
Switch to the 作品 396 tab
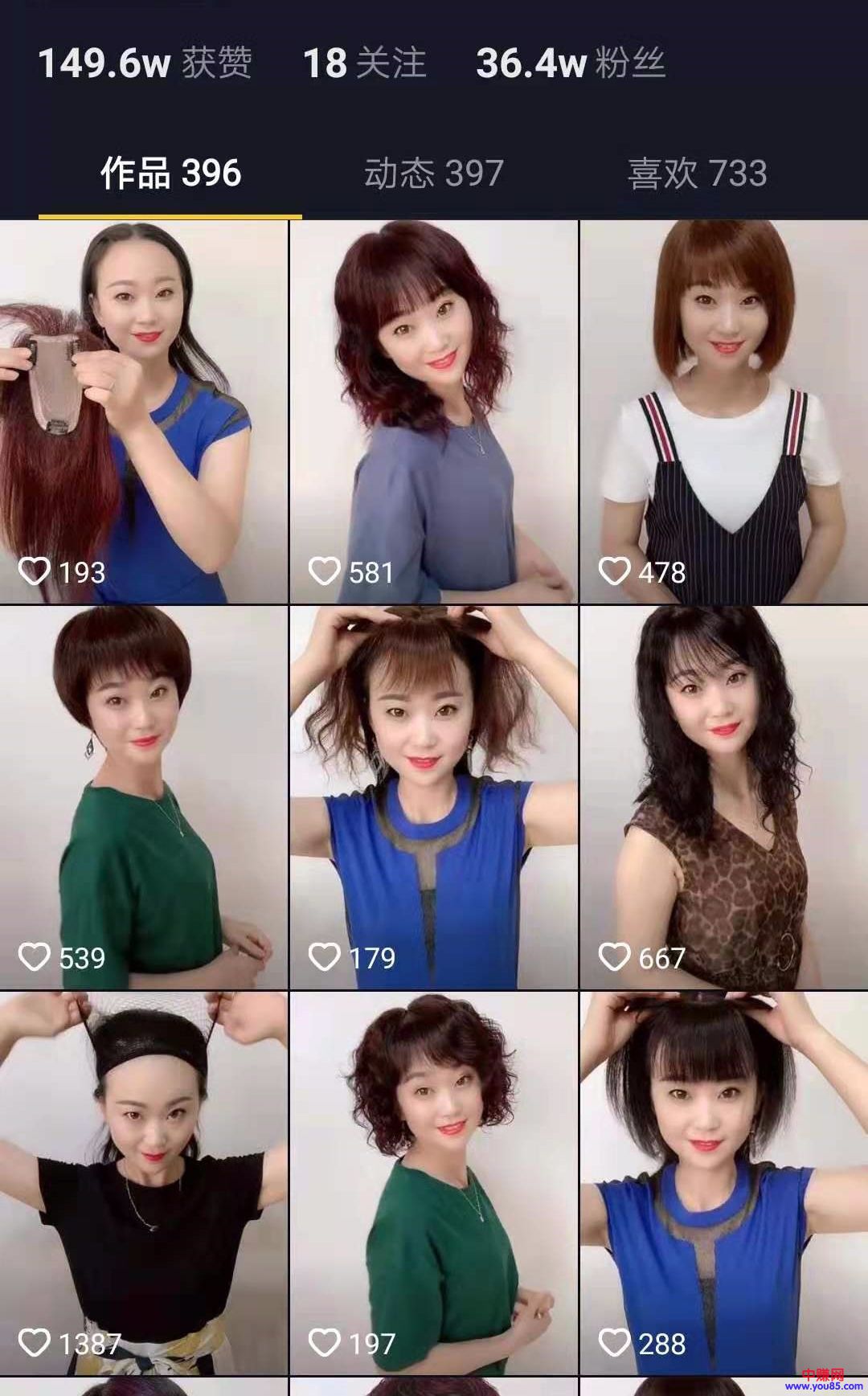169,170
